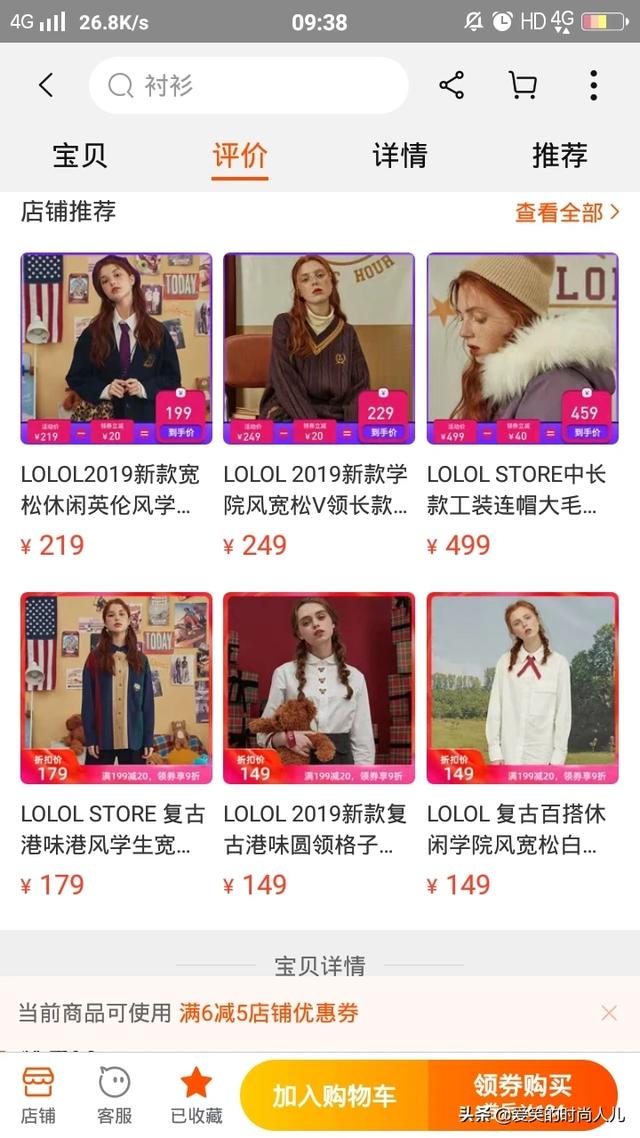The image size is (640, 1138).
Task: Switch to the 详情 tab
Action: tap(400, 156)
